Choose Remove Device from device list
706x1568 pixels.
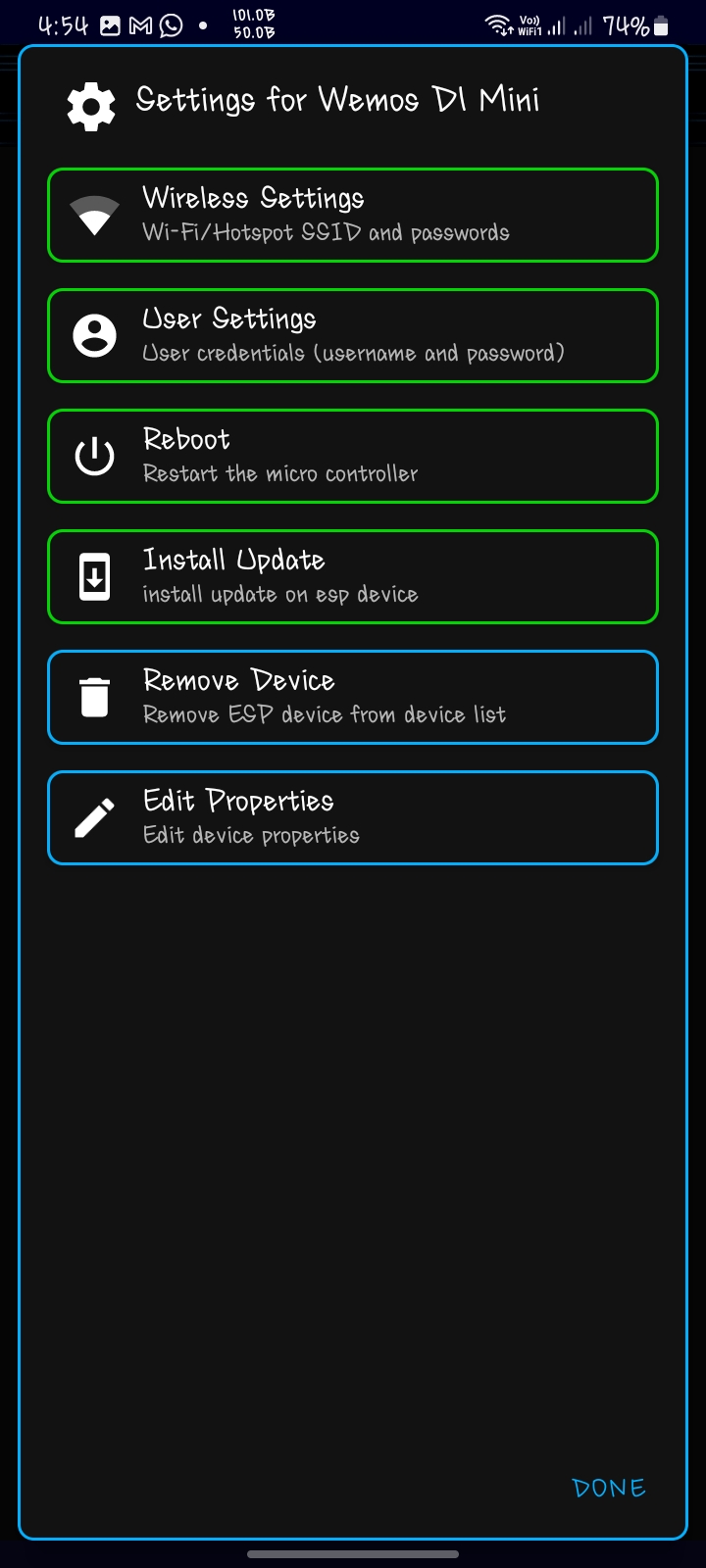coord(353,698)
